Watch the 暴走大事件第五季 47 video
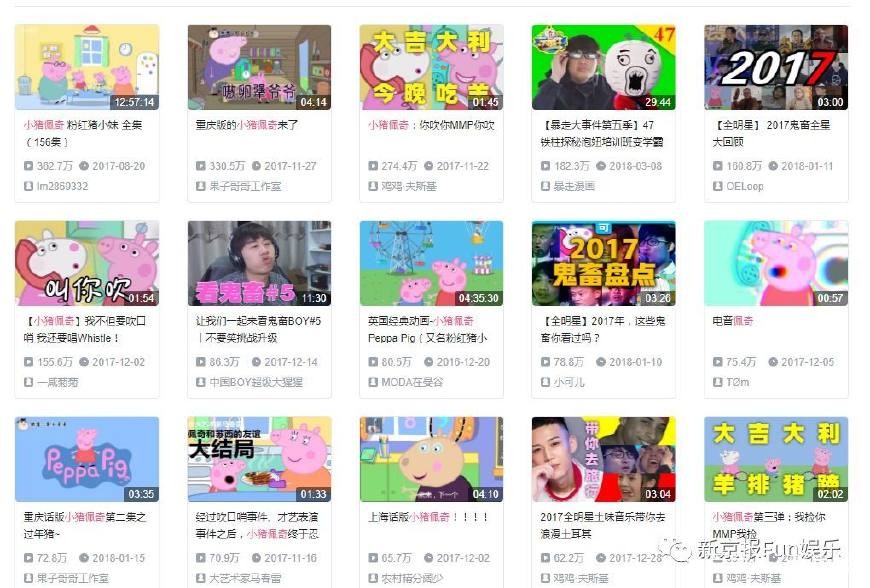The image size is (870, 588). point(603,67)
